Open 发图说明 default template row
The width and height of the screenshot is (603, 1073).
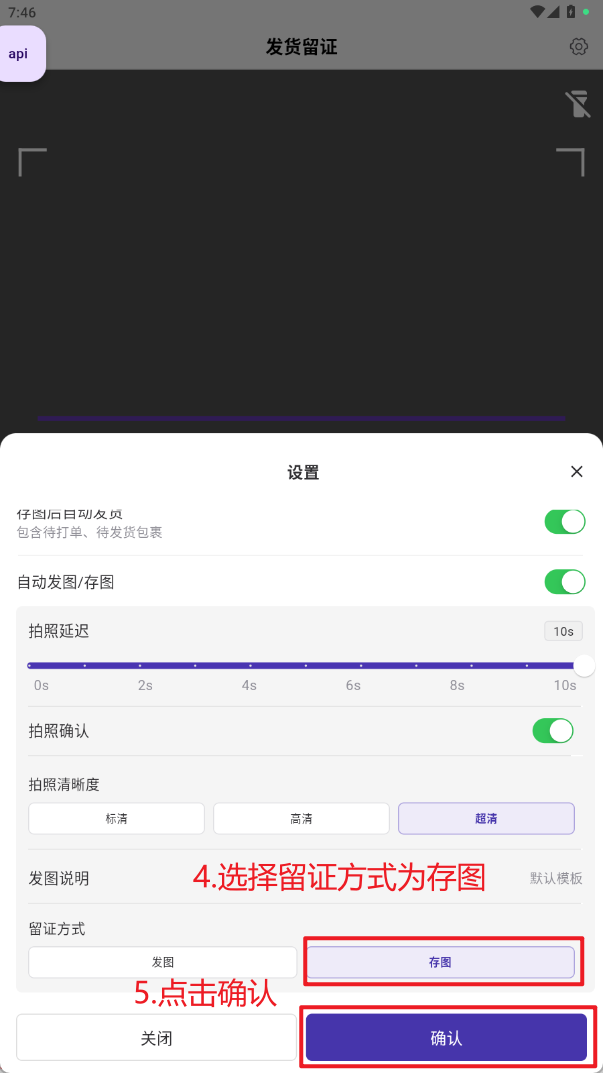coord(305,878)
